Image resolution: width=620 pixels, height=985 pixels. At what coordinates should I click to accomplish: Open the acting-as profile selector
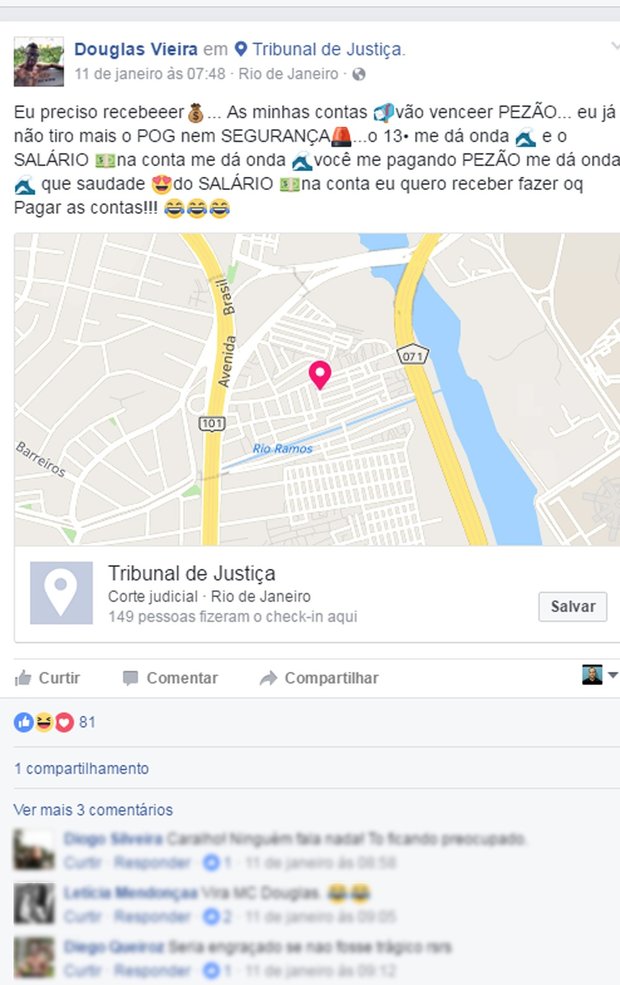click(599, 676)
